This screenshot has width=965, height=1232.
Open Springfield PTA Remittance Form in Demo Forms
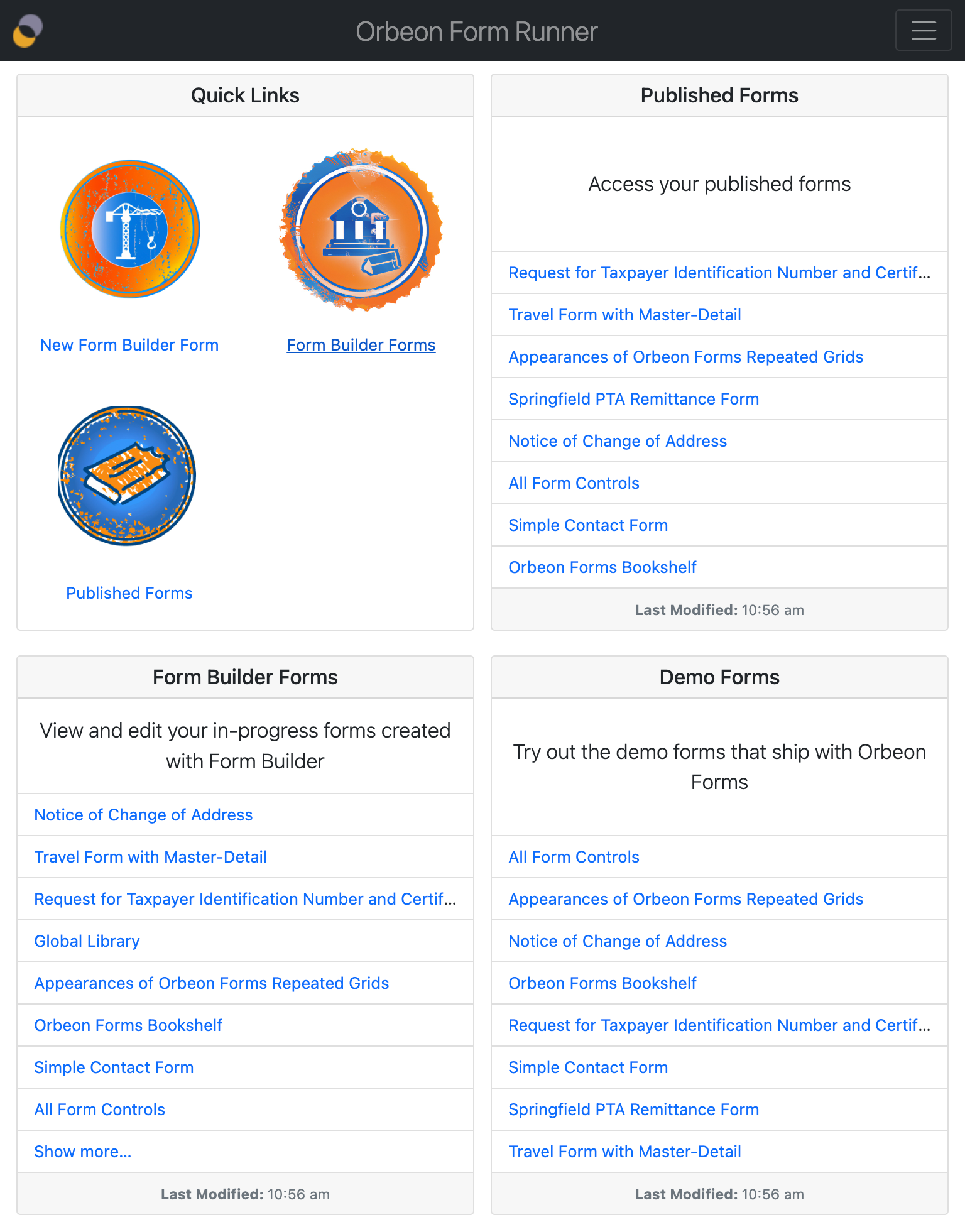click(x=633, y=1109)
